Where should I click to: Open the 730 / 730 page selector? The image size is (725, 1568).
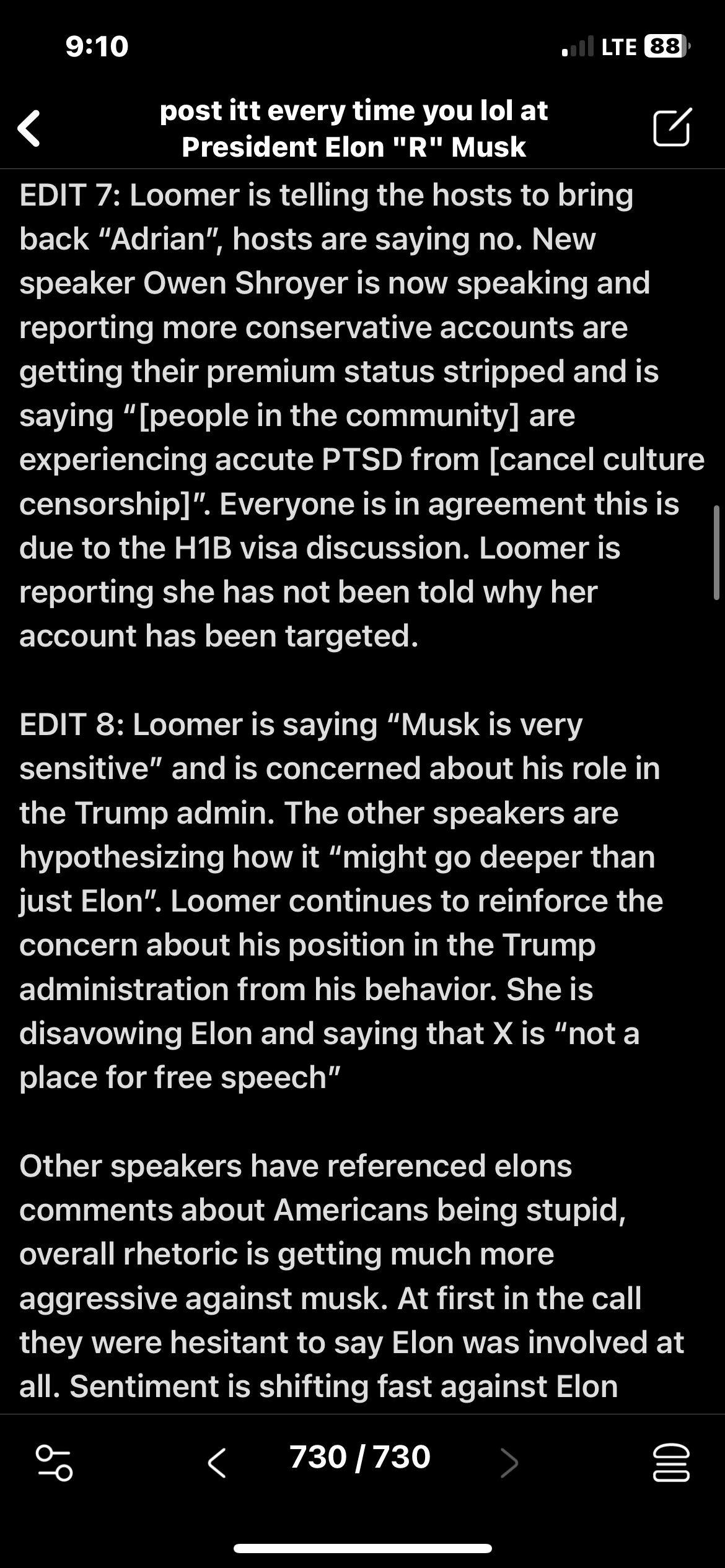tap(360, 1458)
